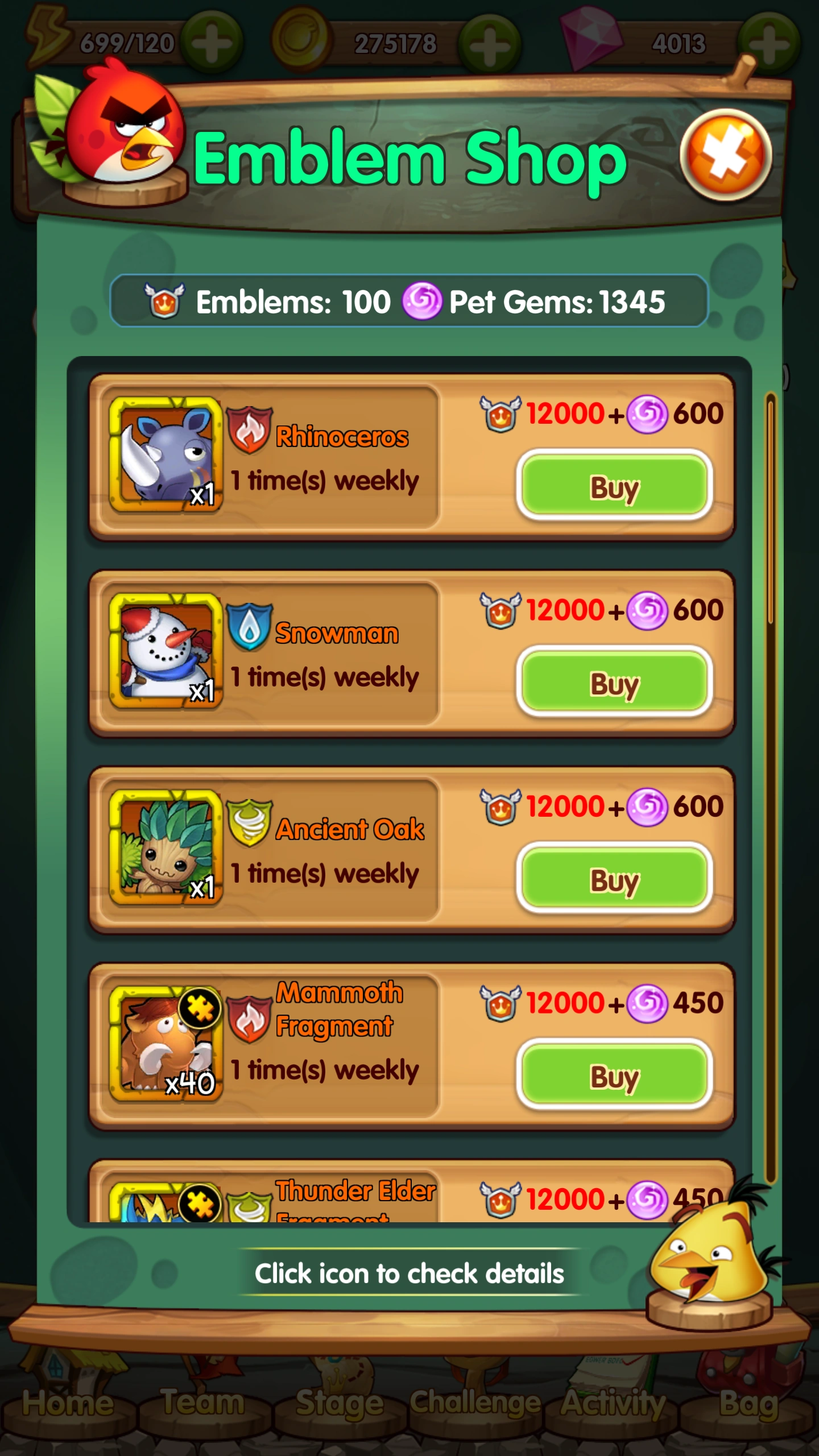819x1456 pixels.
Task: Check details of the Snowman icon
Action: pyautogui.click(x=166, y=651)
